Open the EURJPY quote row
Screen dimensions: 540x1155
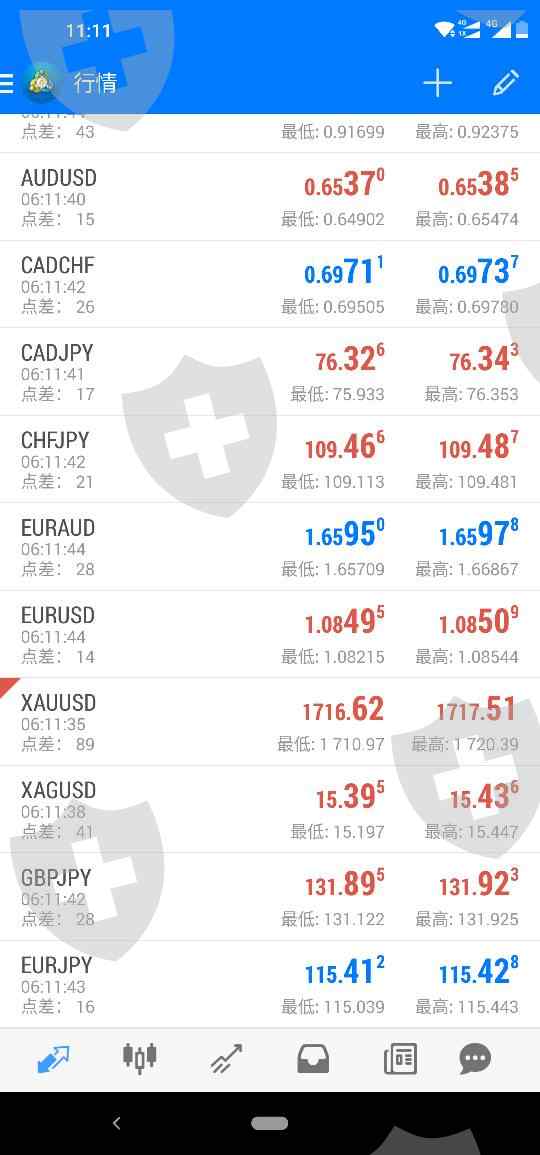270,986
